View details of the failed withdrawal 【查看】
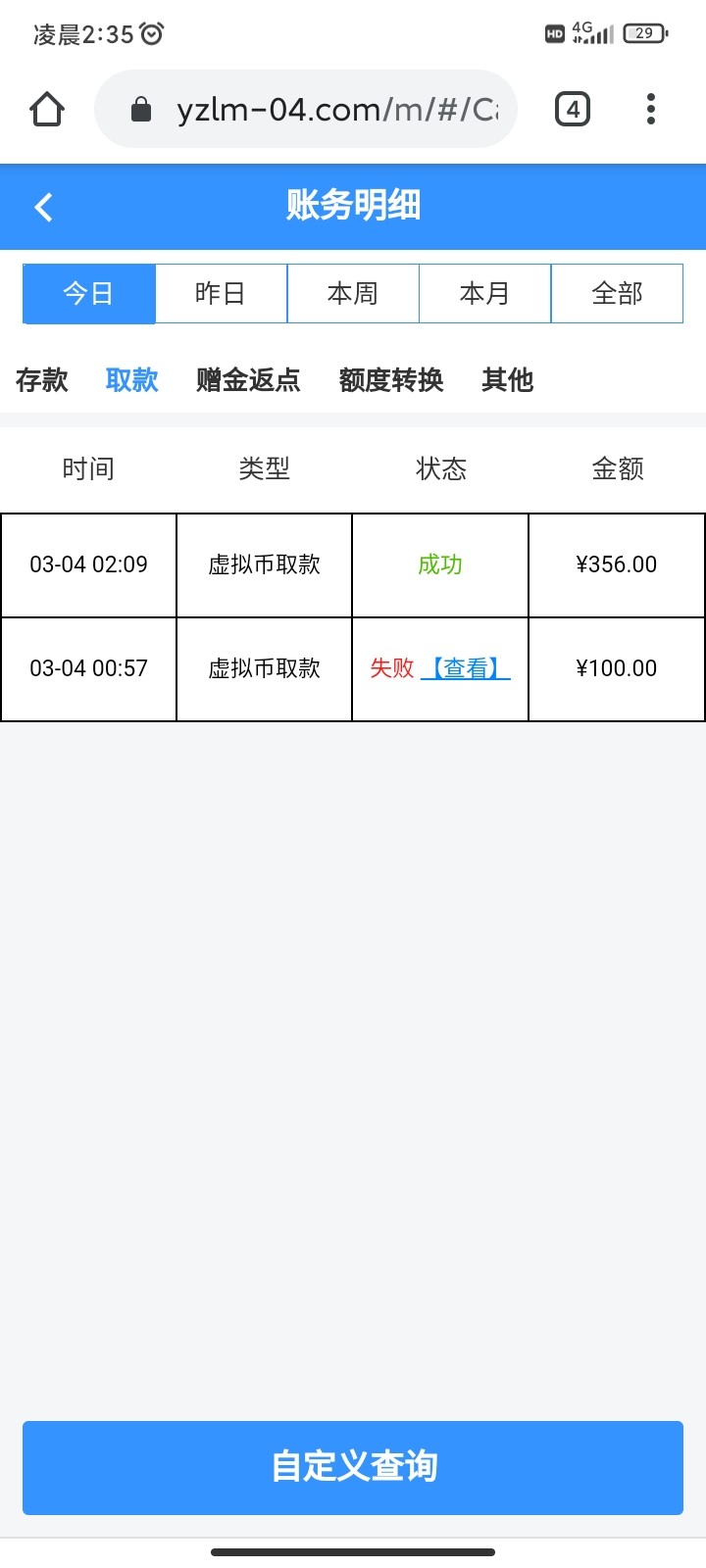The image size is (706, 1568). click(x=466, y=668)
